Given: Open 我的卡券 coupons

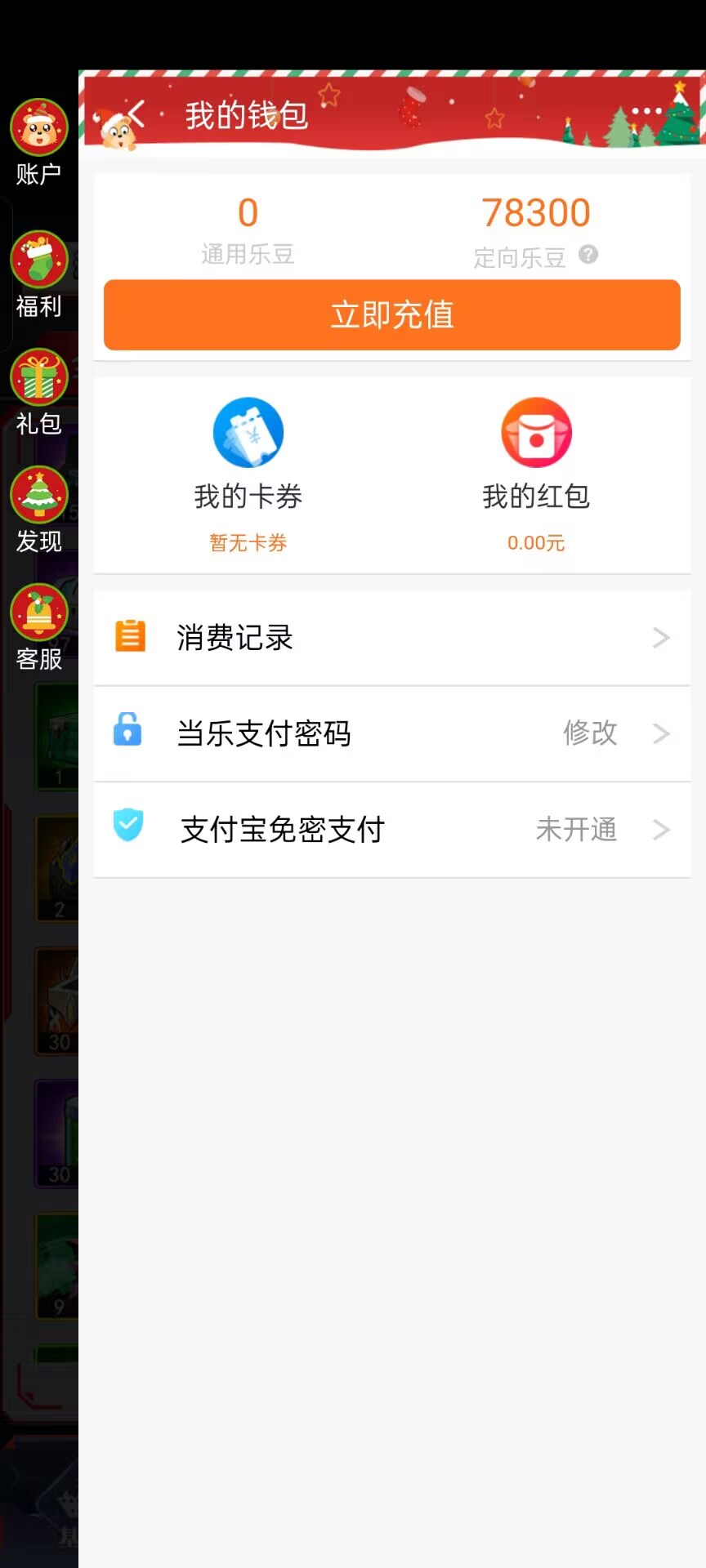Looking at the screenshot, I should tap(248, 474).
